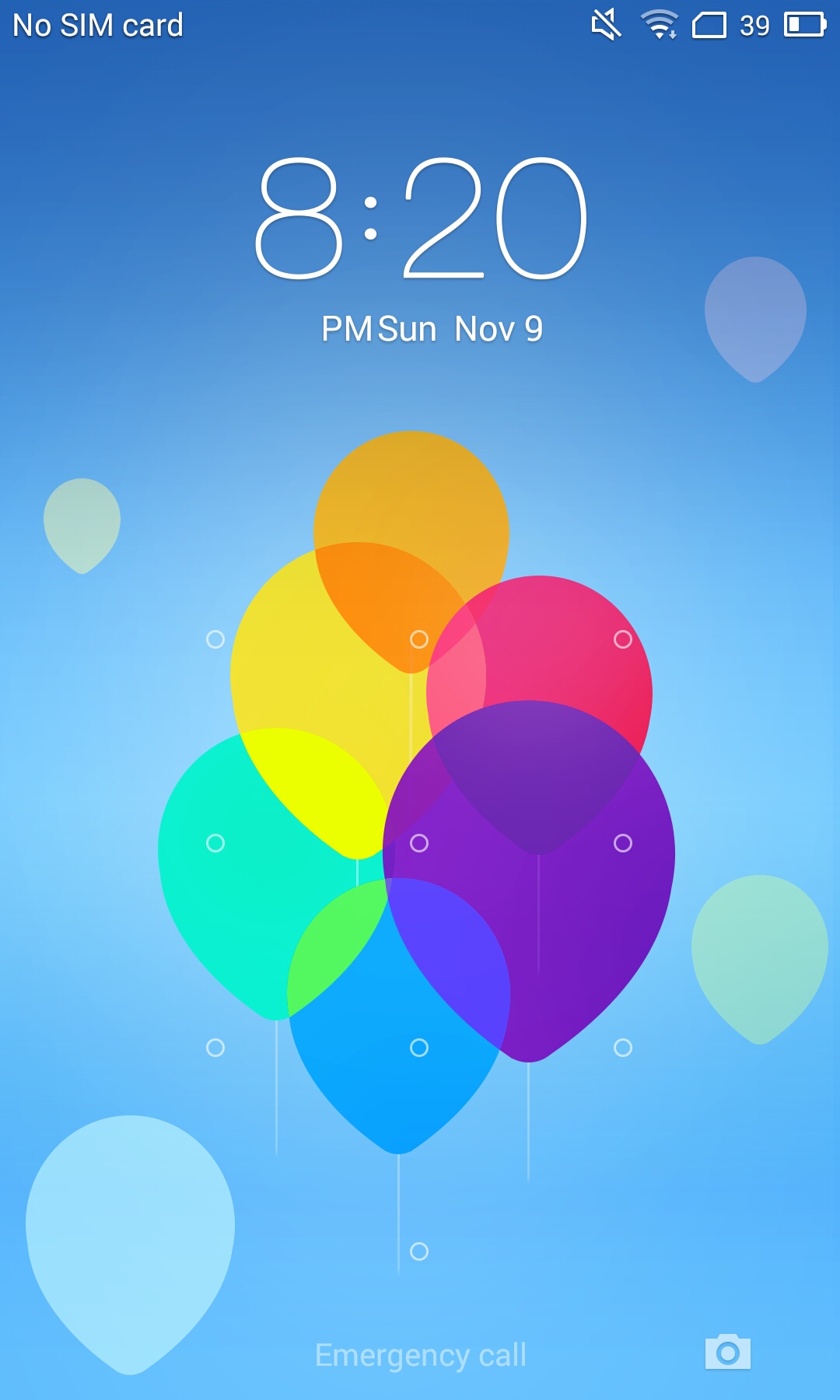The height and width of the screenshot is (1400, 840).
Task: Open the camera shortcut icon
Action: [728, 1352]
